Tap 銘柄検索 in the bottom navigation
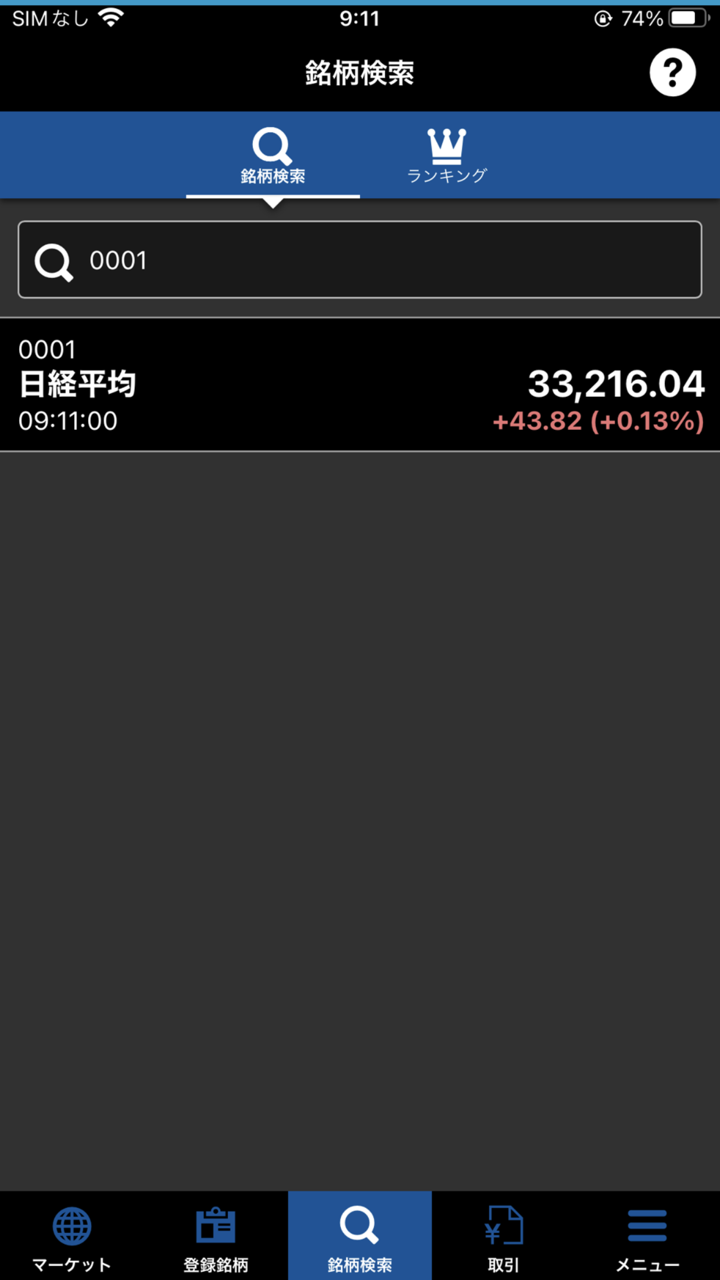720x1280 pixels. coord(360,1237)
